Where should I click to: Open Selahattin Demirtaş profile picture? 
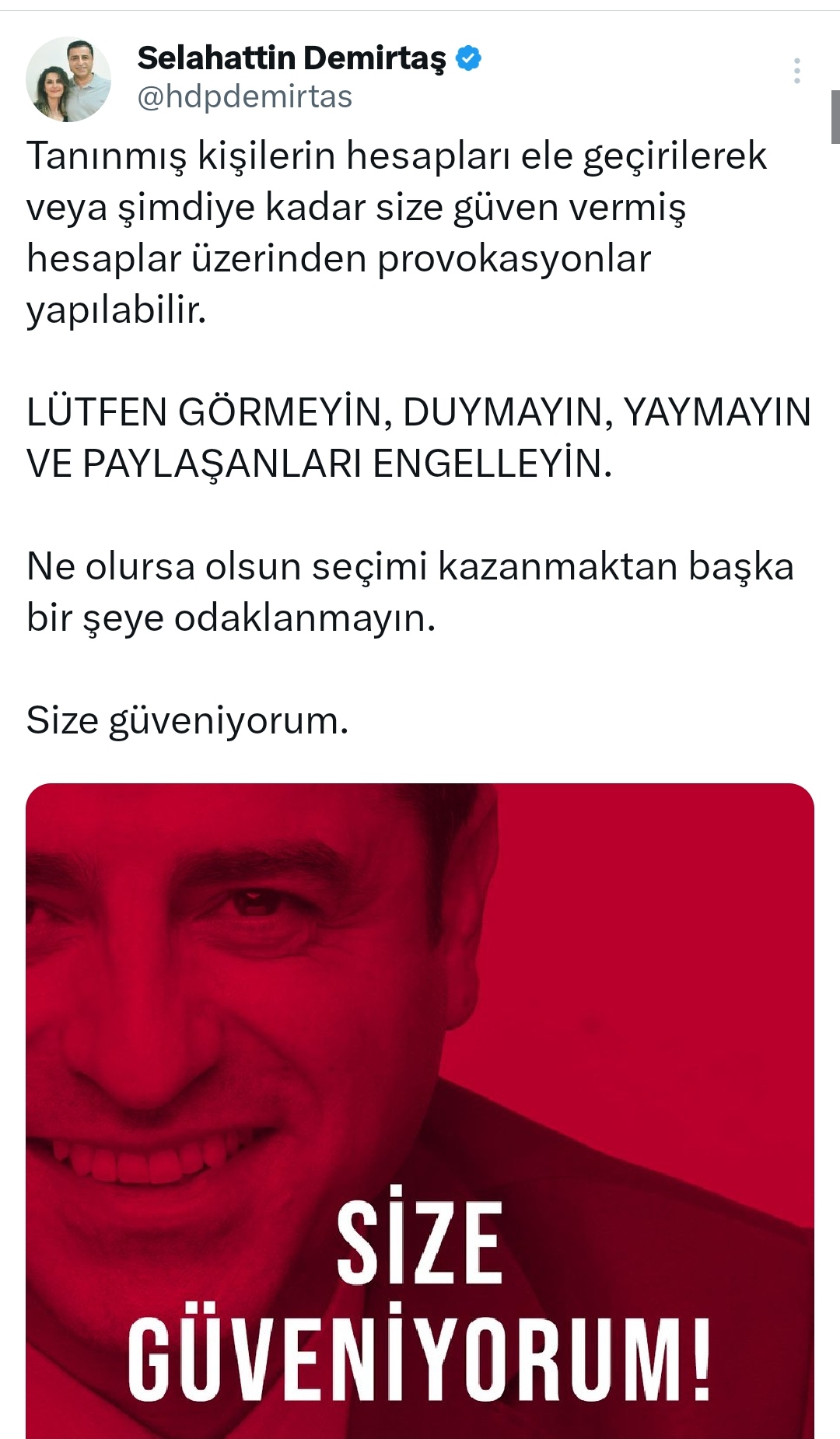coord(68,79)
